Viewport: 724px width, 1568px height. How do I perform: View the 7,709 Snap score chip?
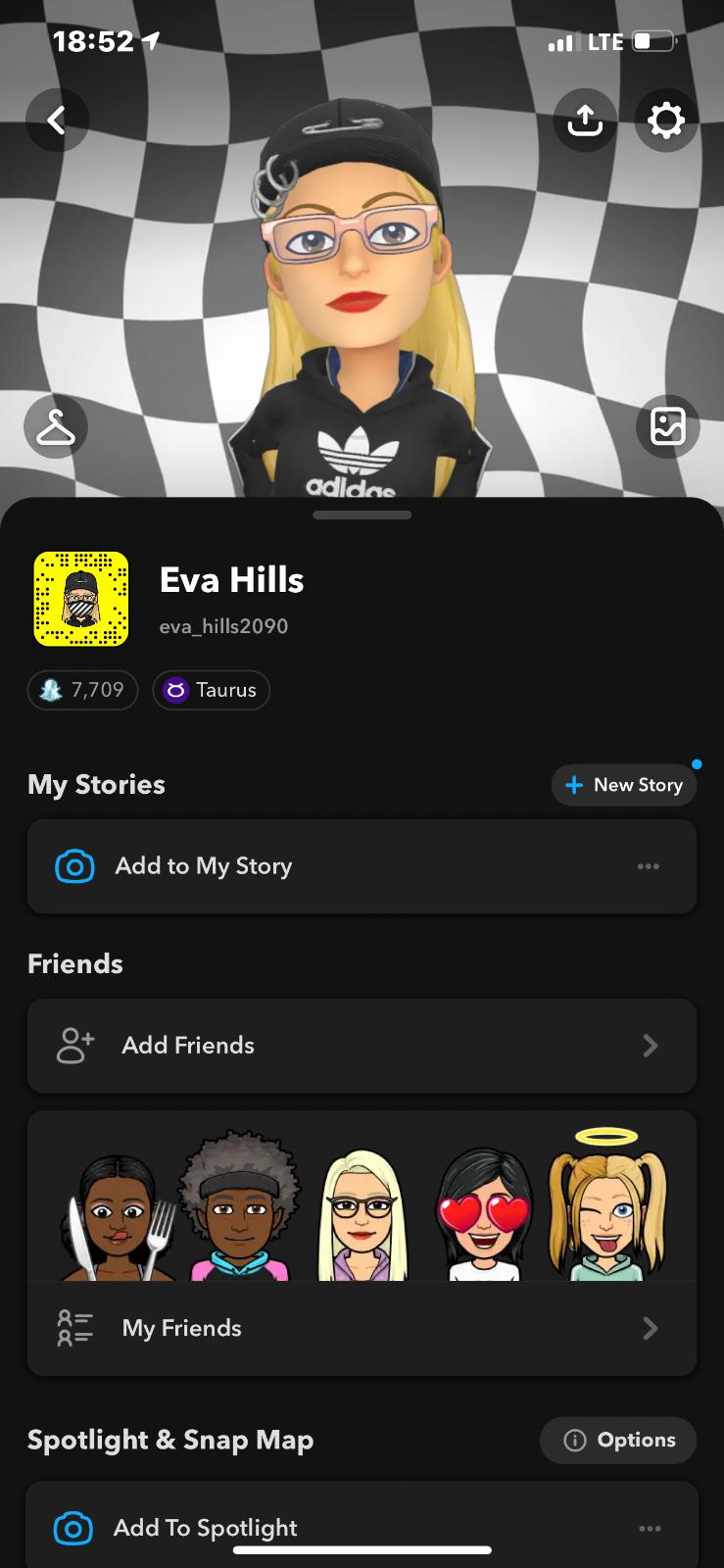pos(83,690)
